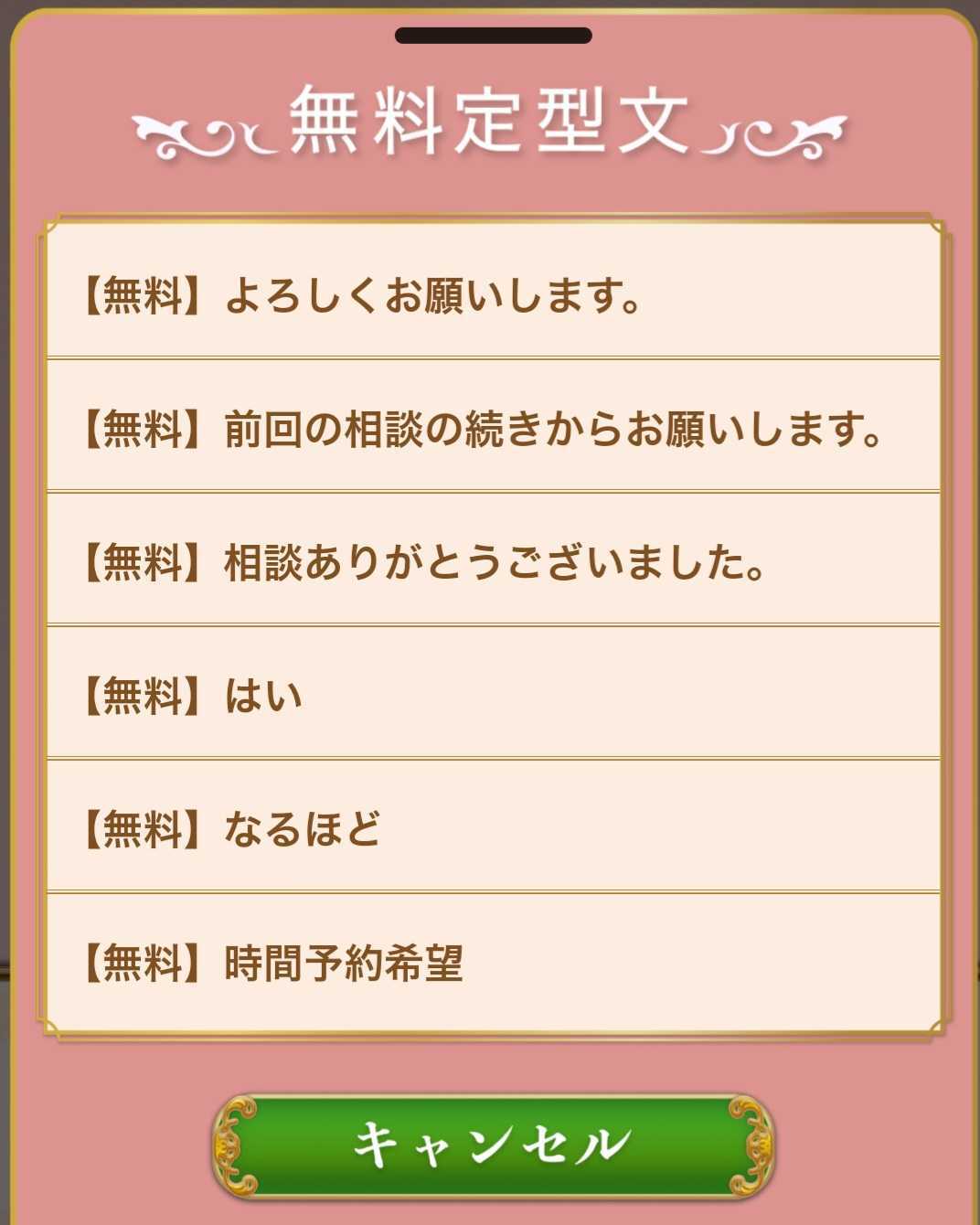
Task: Select the 時間予約希望 phrase
Action: pyautogui.click(x=493, y=963)
